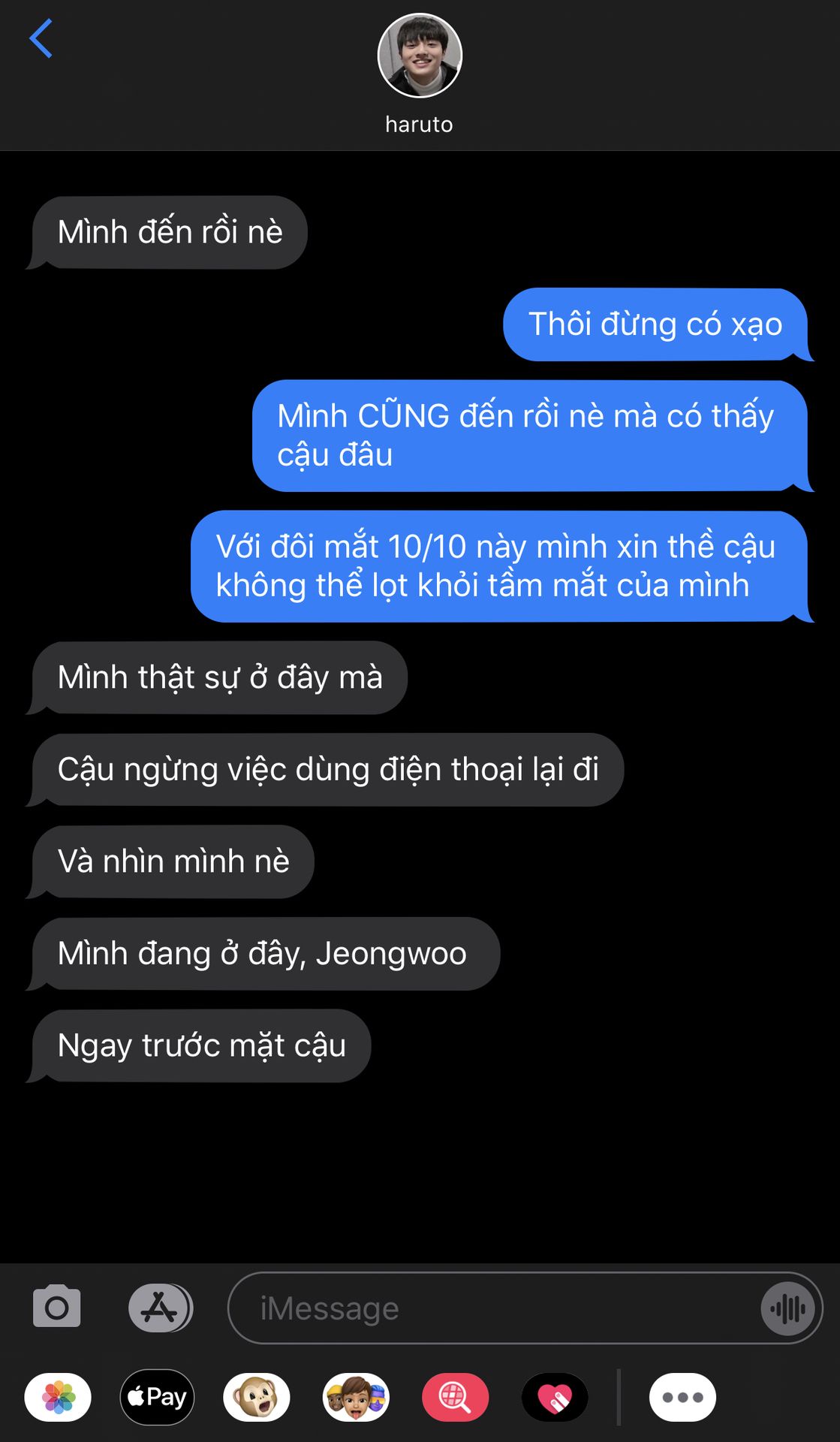Image resolution: width=840 pixels, height=1442 pixels.
Task: Toggle the App Store apps drawer
Action: click(160, 1308)
